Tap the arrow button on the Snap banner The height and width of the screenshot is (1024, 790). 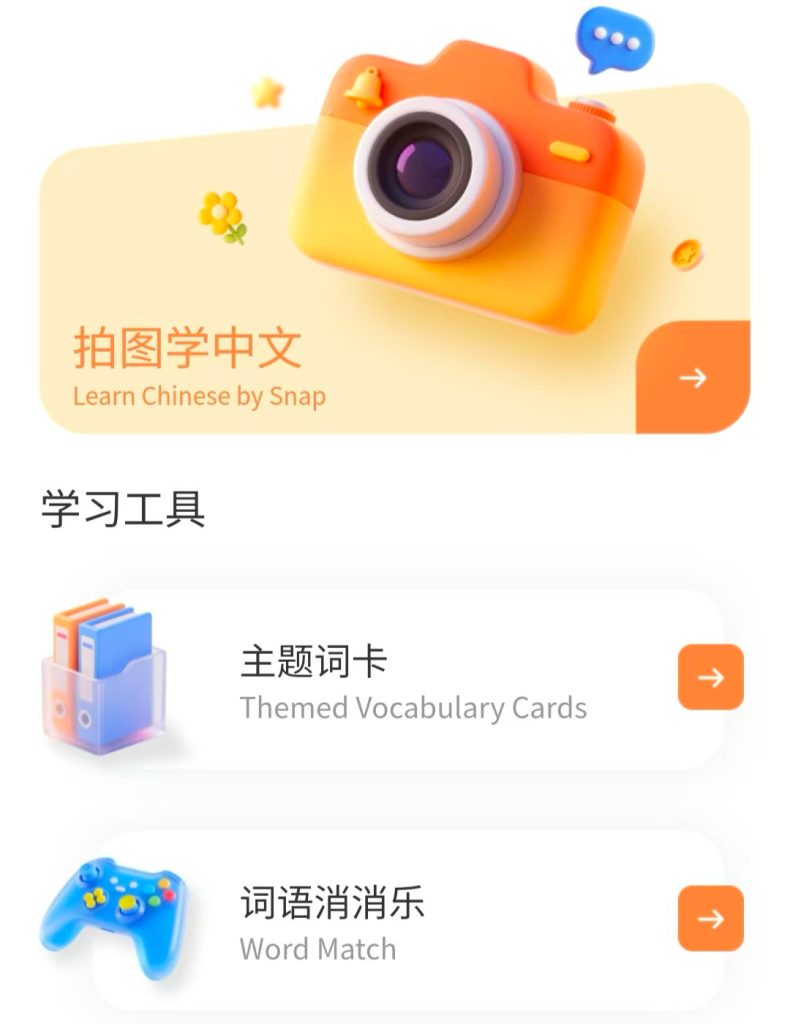693,377
